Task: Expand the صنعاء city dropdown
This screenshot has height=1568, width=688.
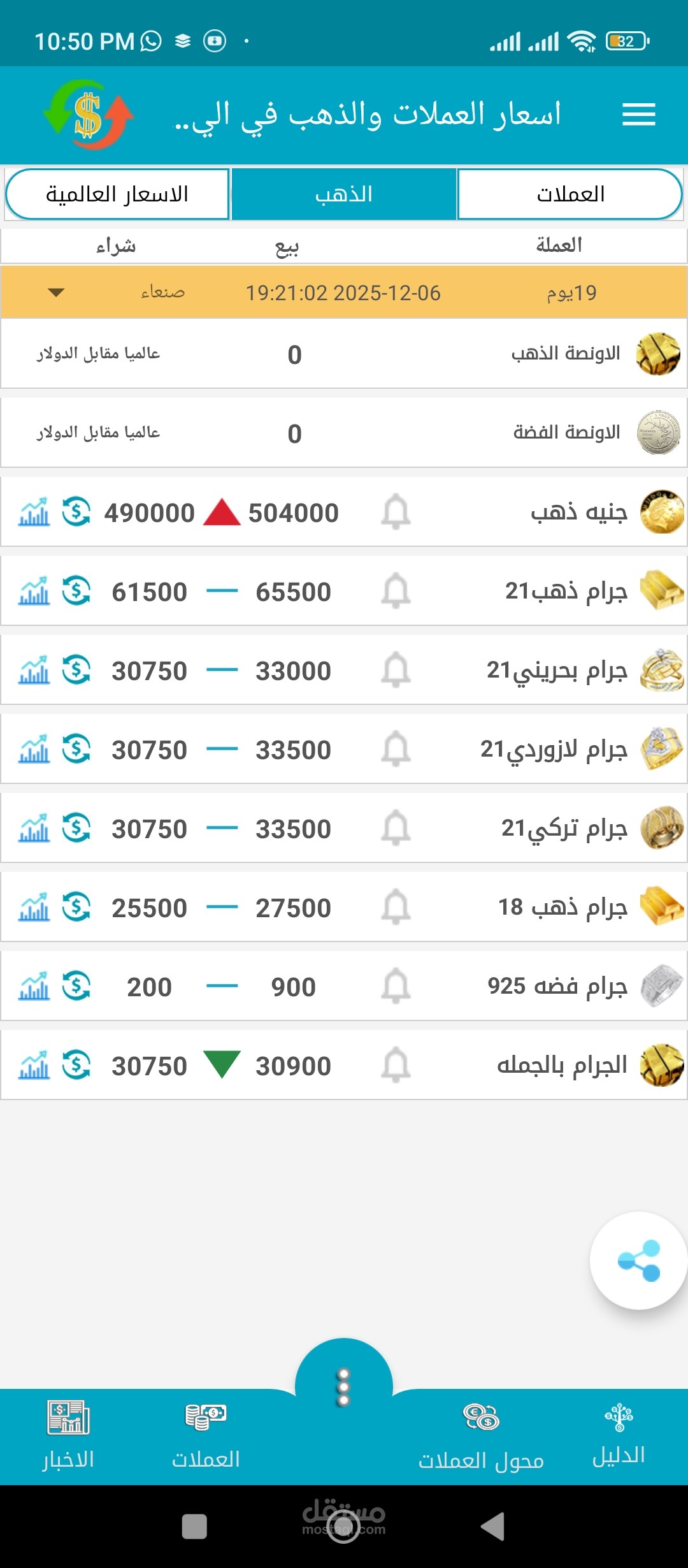Action: pos(56,293)
